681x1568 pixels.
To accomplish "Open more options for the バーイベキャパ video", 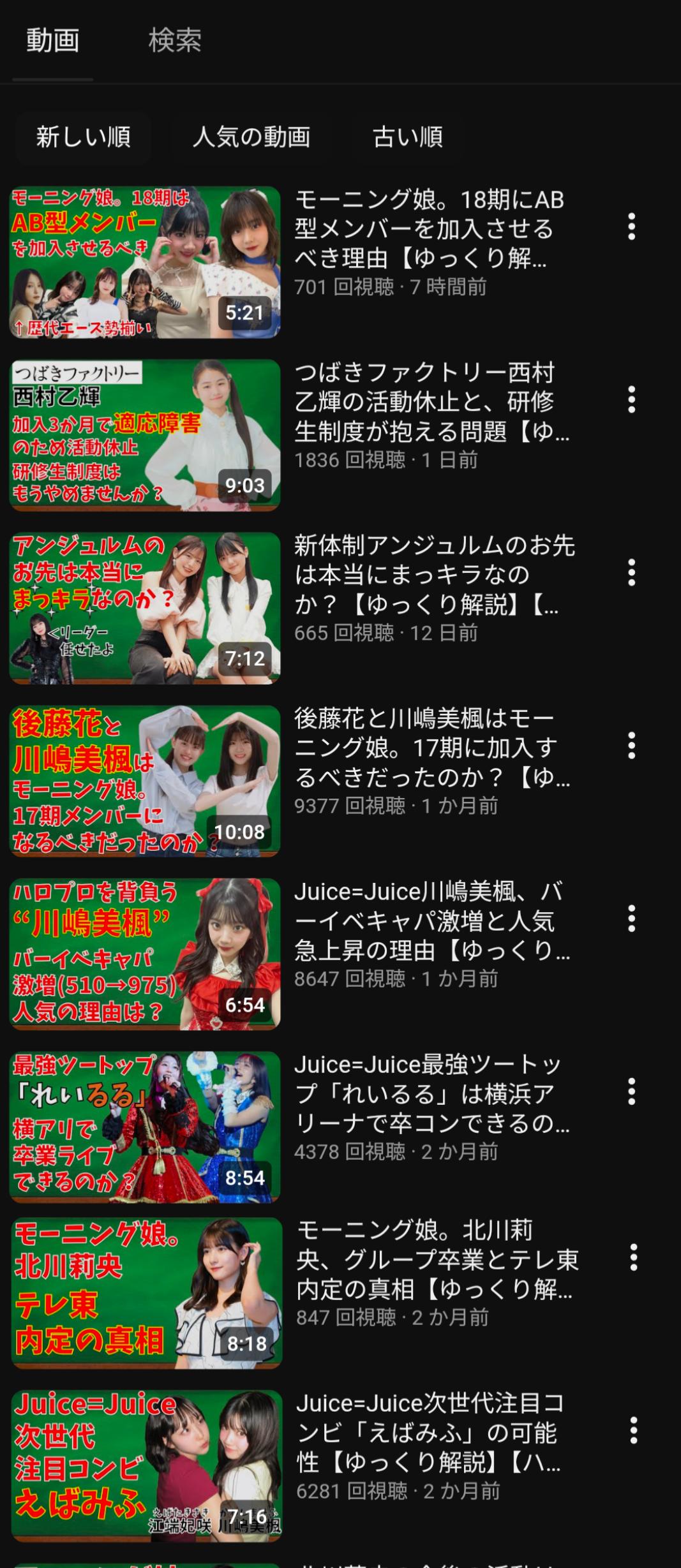I will click(631, 918).
